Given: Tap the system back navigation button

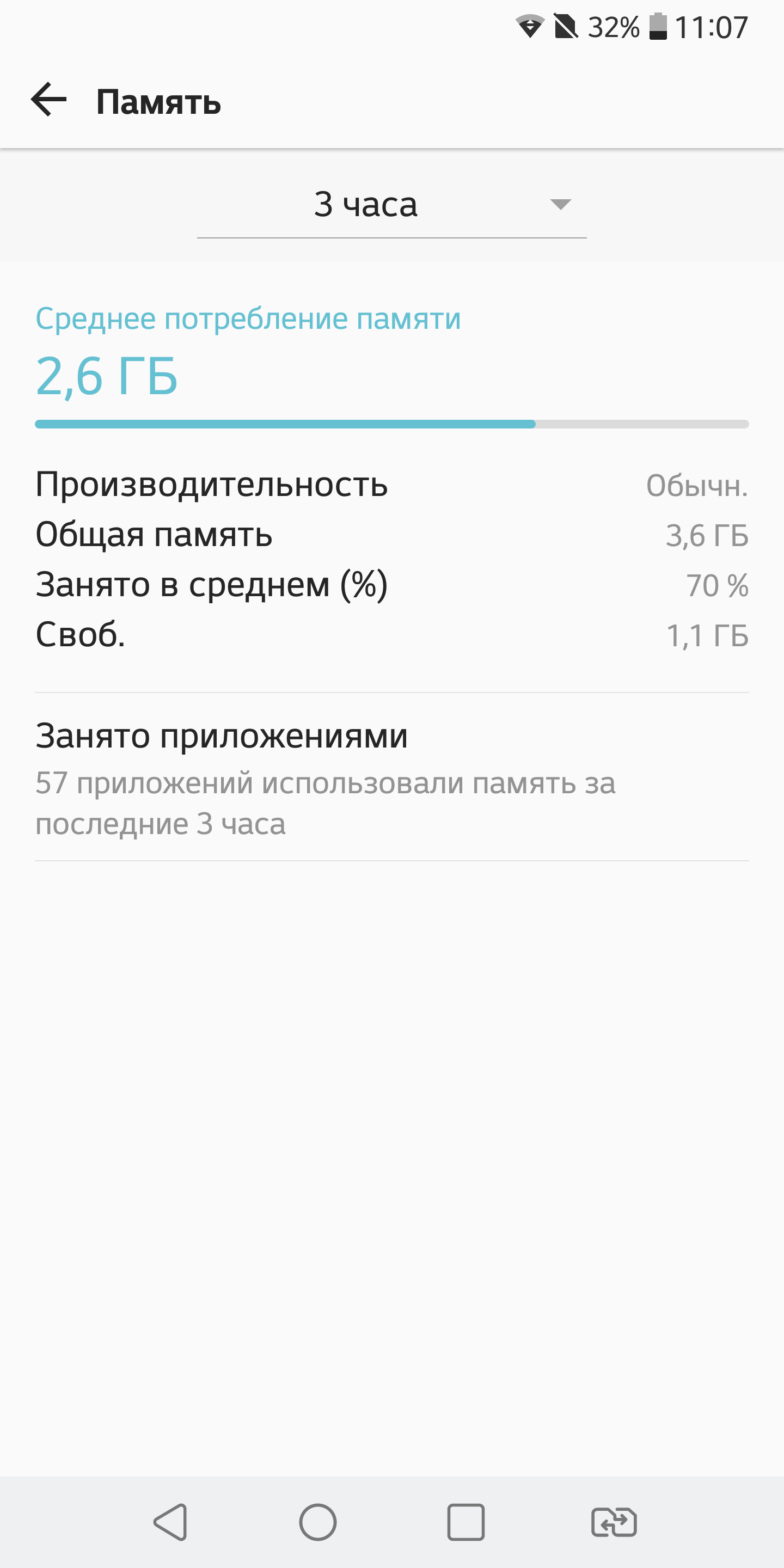Looking at the screenshot, I should pyautogui.click(x=170, y=1522).
